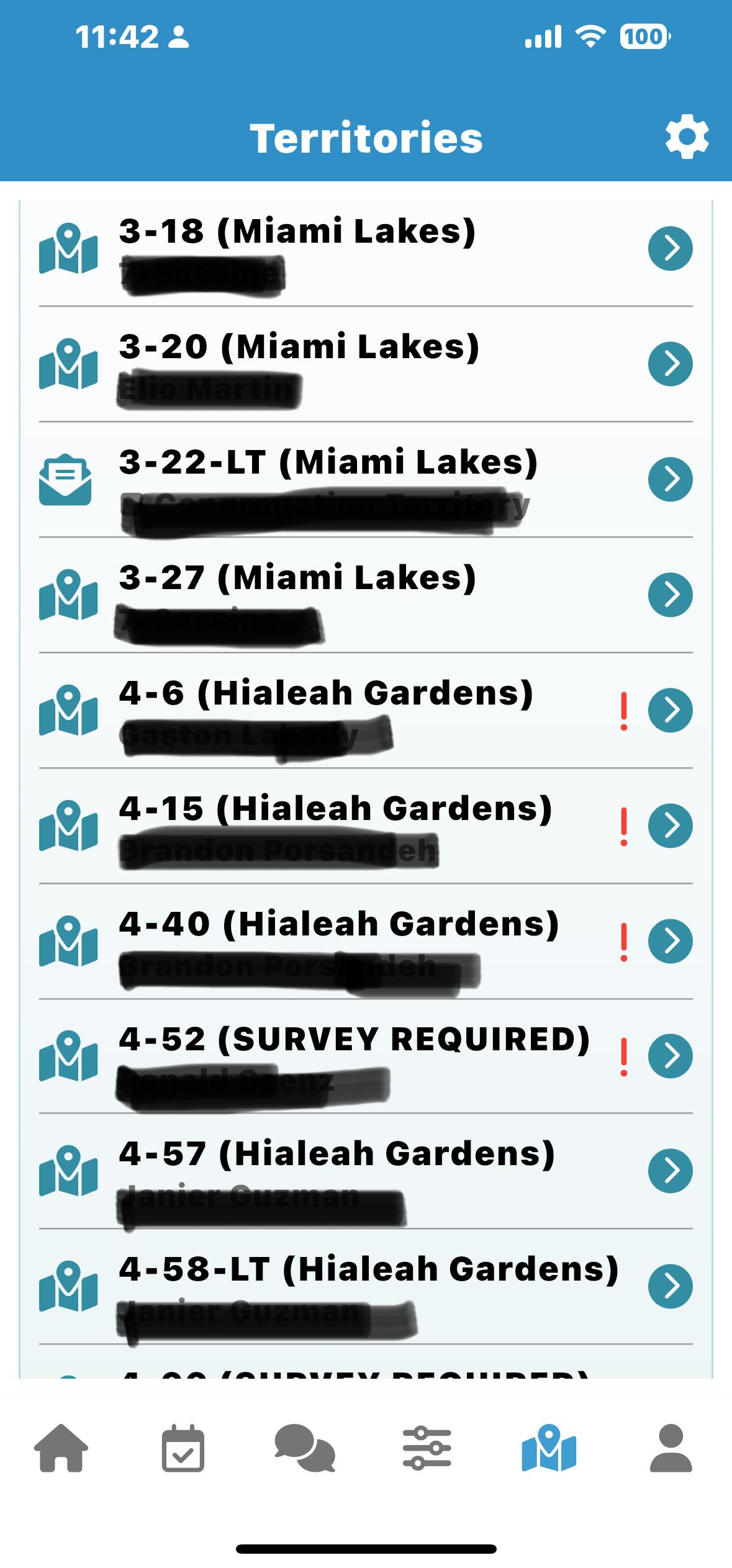
Task: Switch to the sliders settings tab
Action: [x=427, y=1448]
